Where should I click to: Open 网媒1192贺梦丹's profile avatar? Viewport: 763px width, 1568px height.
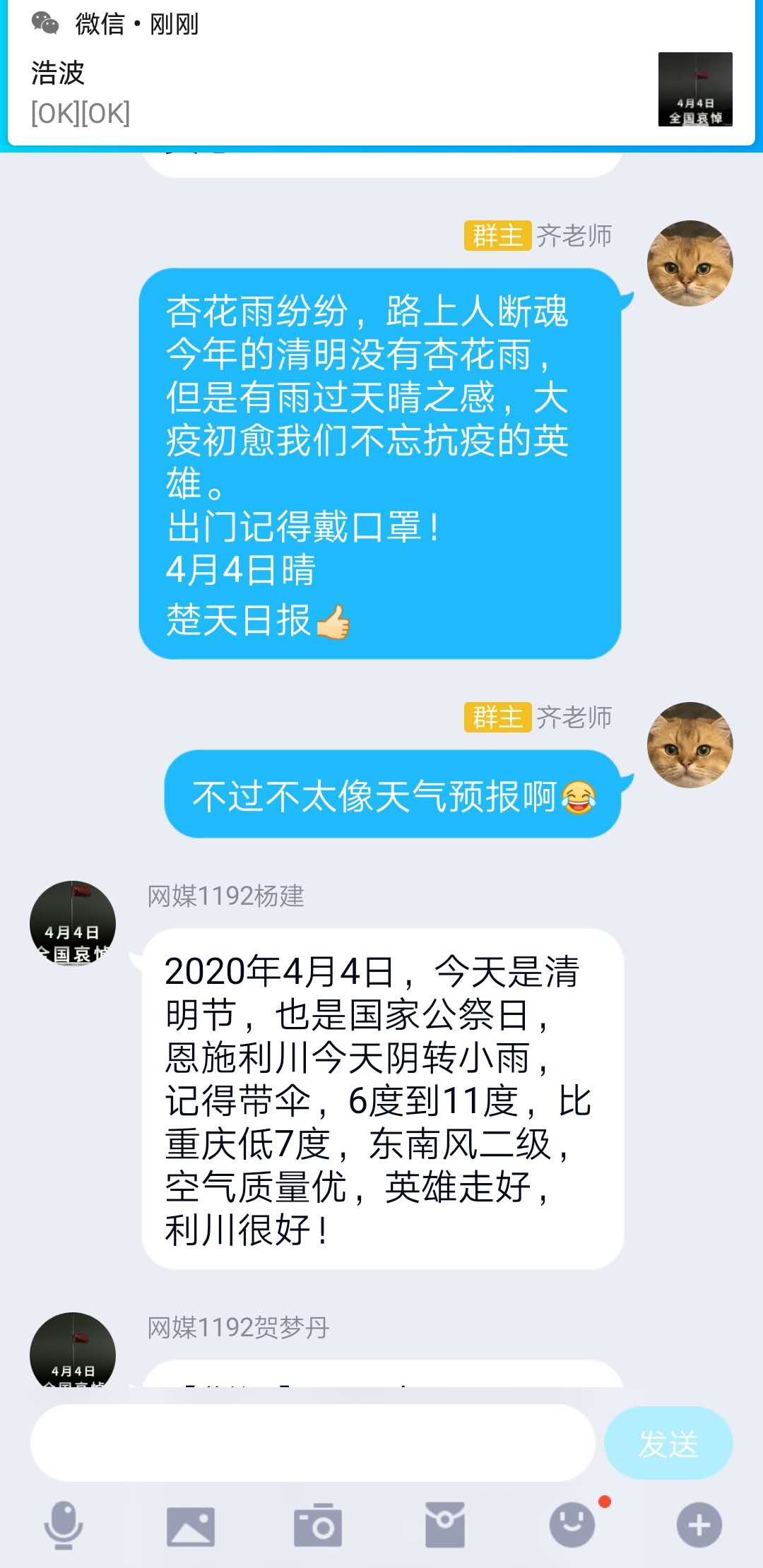pos(73,1350)
